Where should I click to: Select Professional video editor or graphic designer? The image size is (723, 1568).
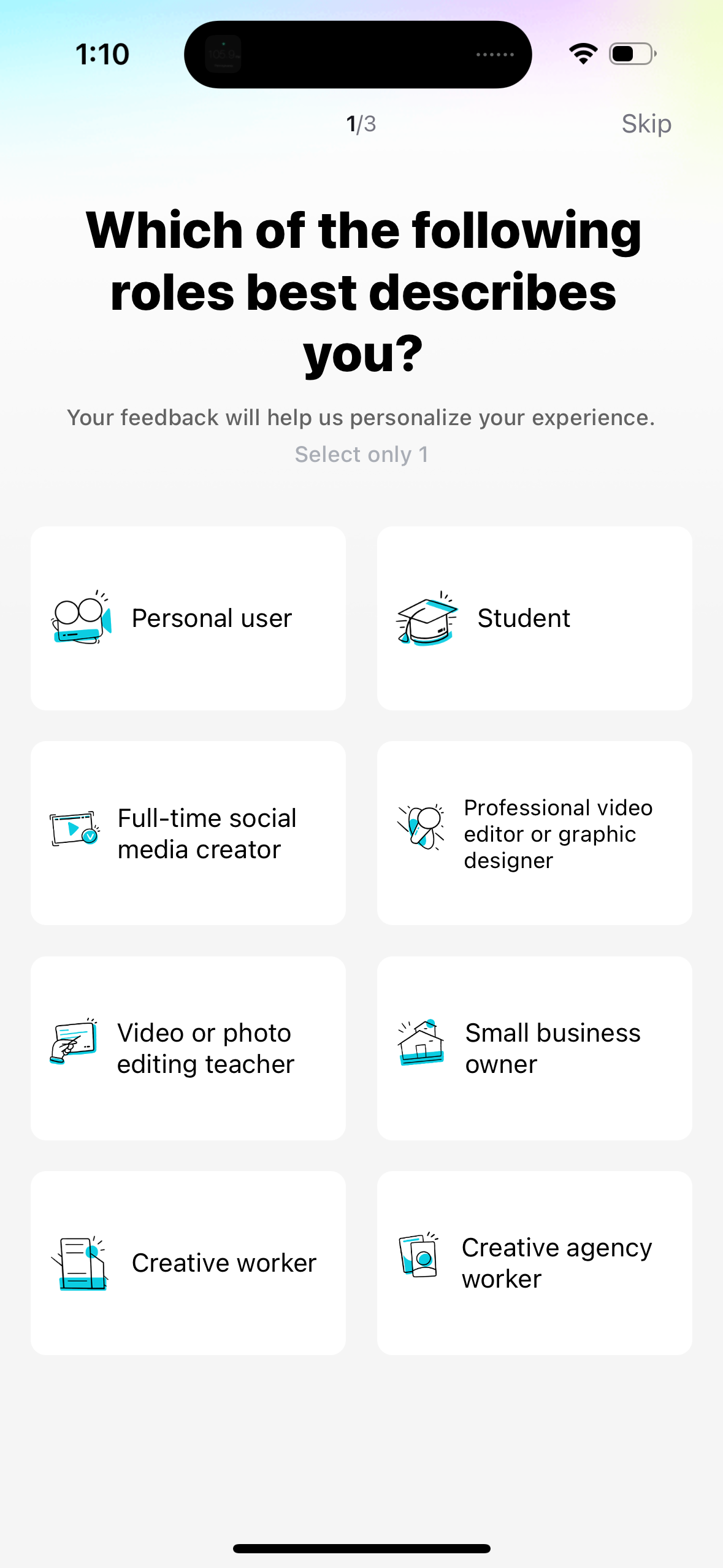pos(534,833)
